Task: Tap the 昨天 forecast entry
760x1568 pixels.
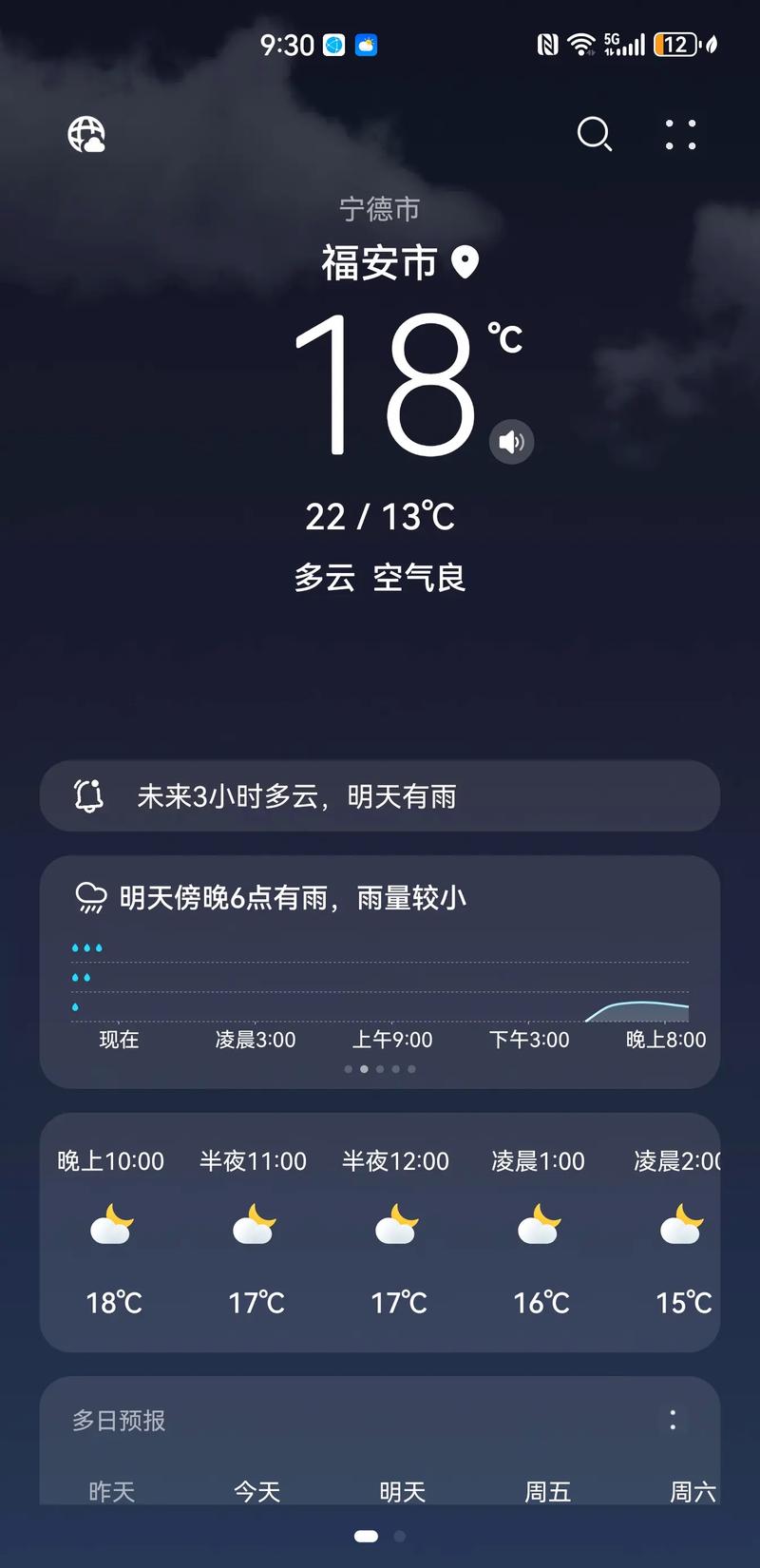Action: tap(111, 1490)
